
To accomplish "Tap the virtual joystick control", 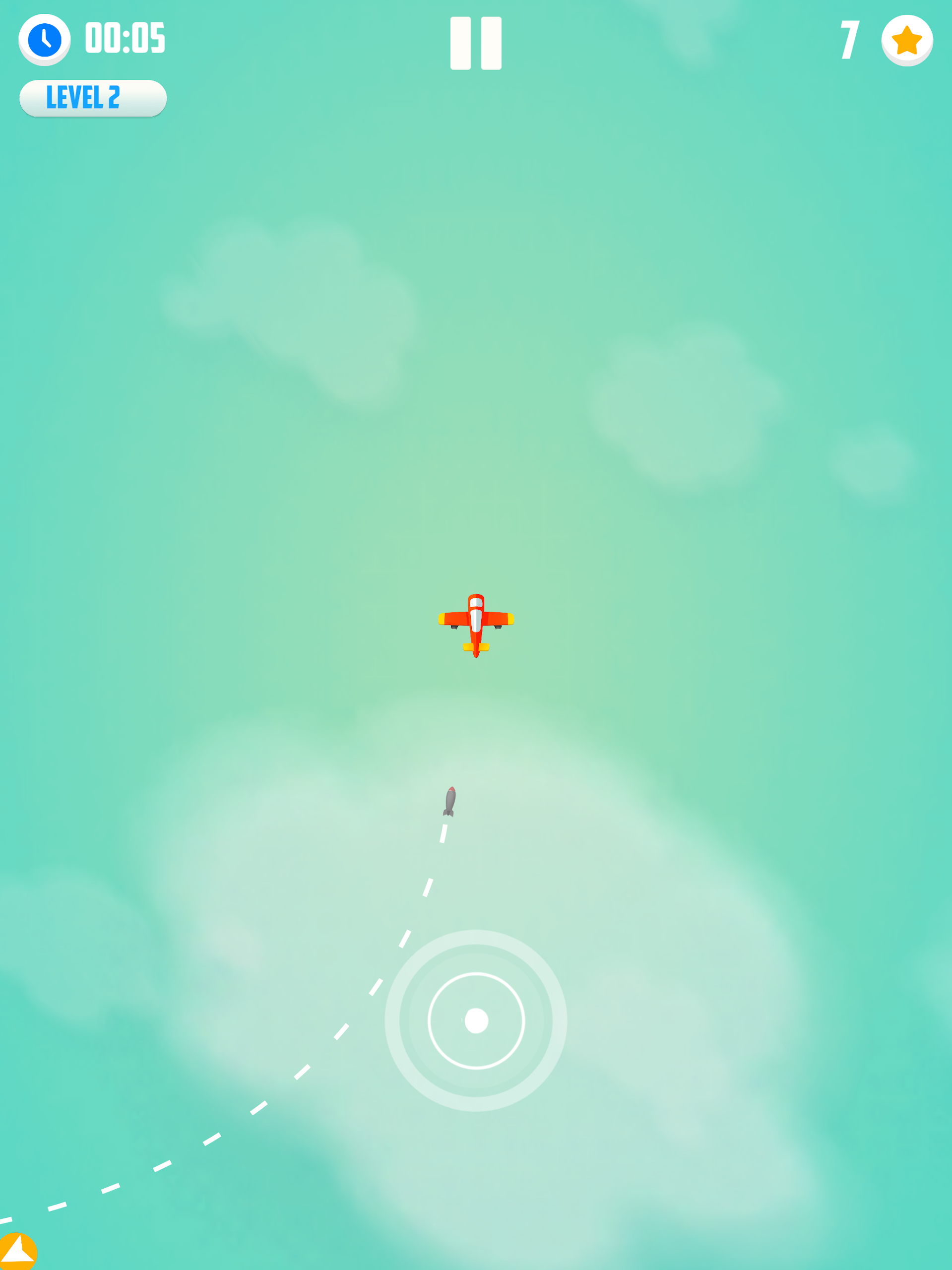I will click(476, 1021).
